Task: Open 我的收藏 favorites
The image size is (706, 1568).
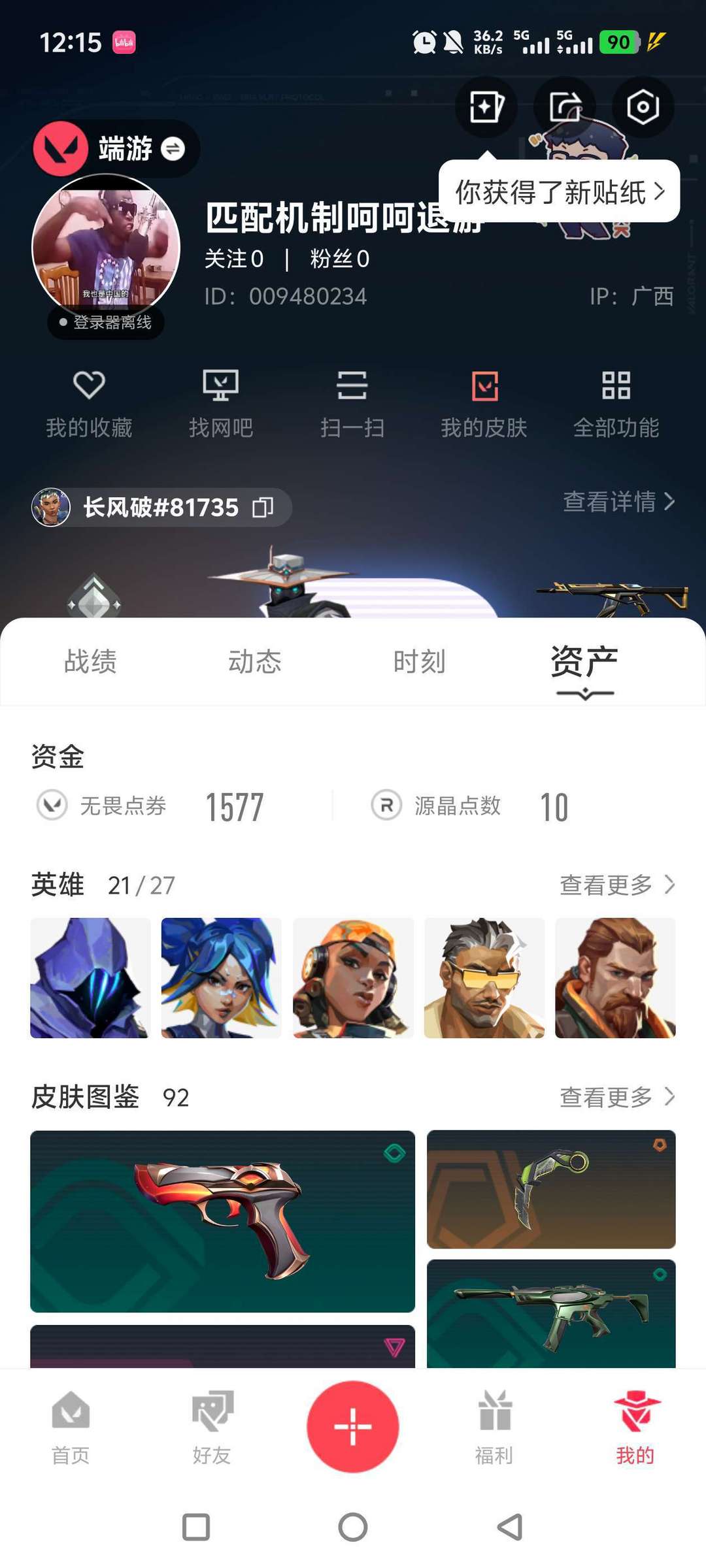Action: 89,402
